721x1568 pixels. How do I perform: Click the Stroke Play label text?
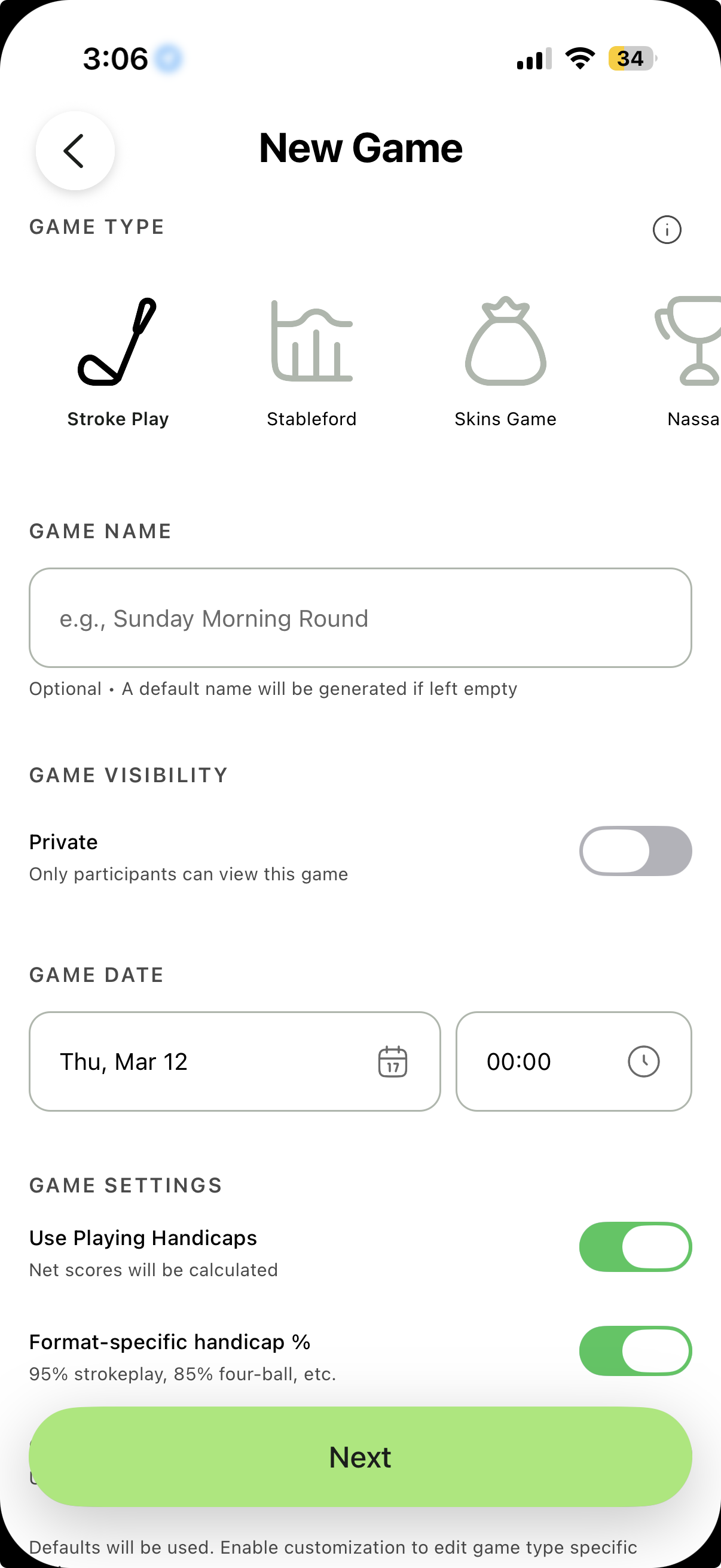pyautogui.click(x=118, y=418)
